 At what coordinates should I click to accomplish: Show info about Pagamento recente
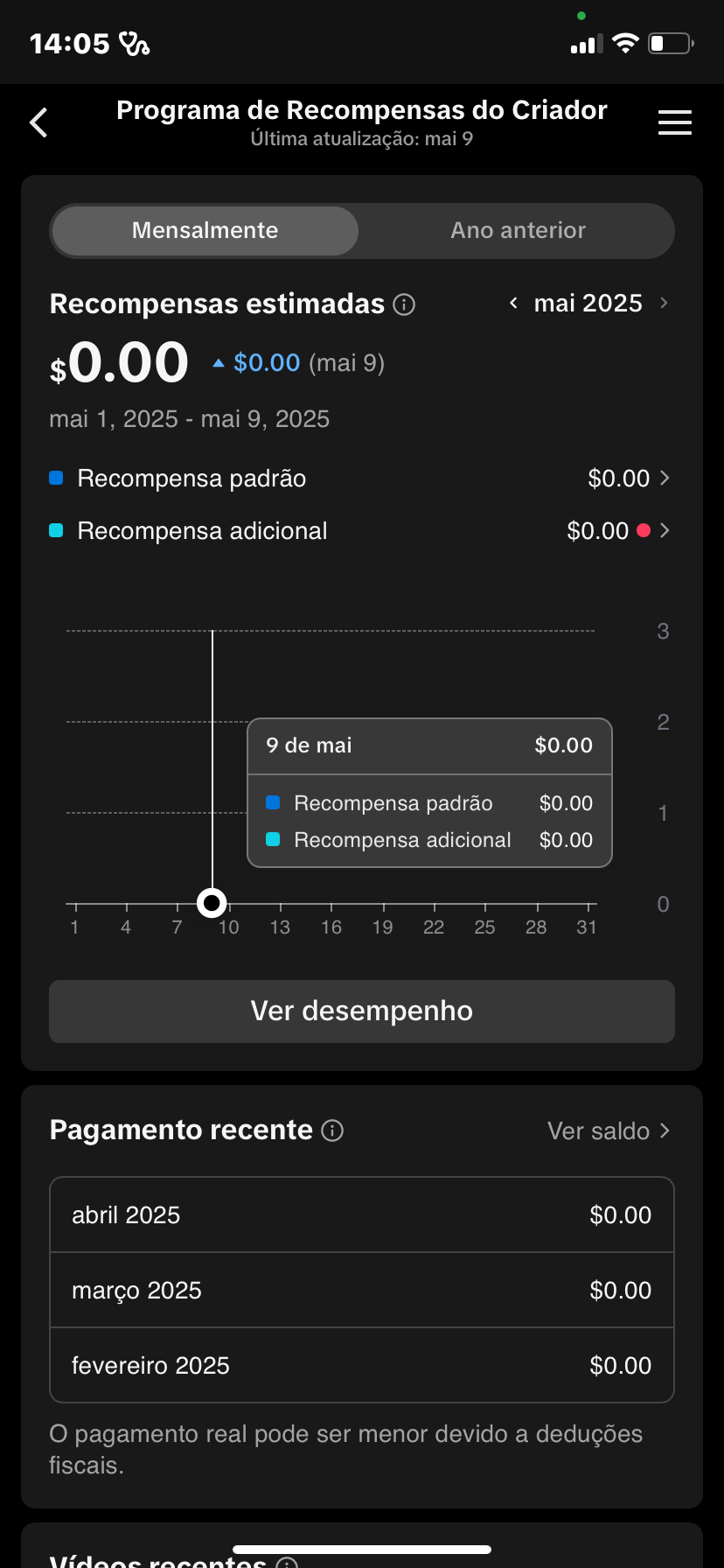point(332,1130)
